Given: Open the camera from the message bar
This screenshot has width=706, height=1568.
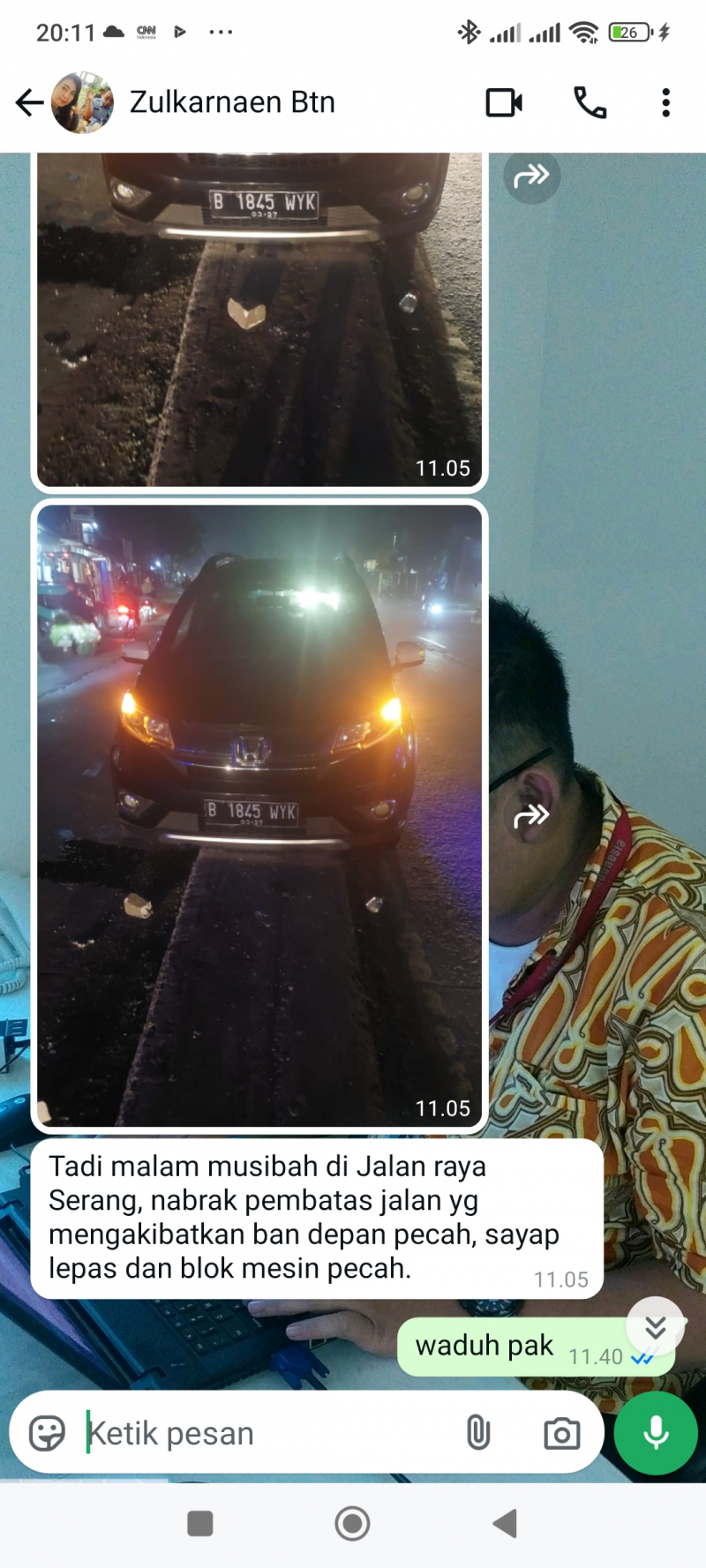Looking at the screenshot, I should (561, 1433).
